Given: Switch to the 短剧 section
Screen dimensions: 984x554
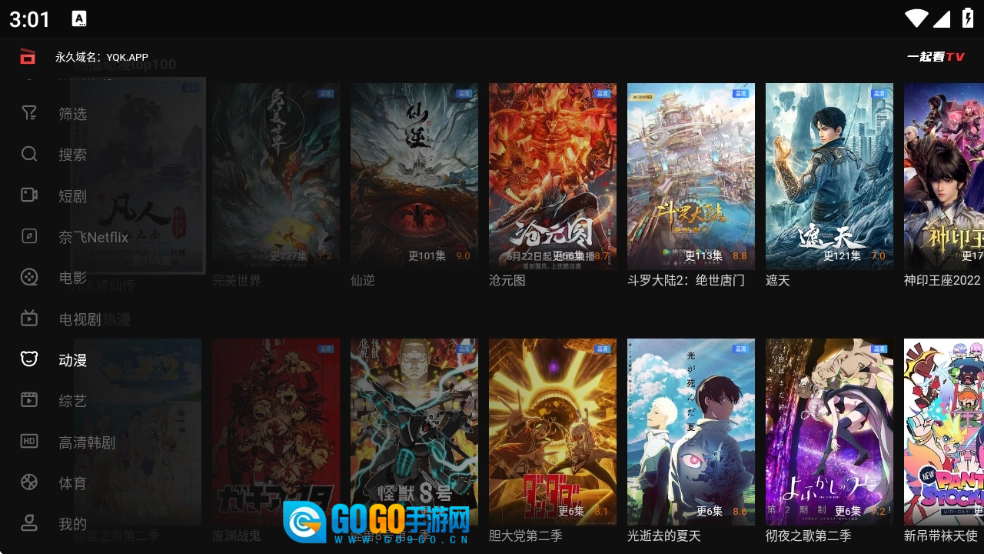Looking at the screenshot, I should coord(72,196).
